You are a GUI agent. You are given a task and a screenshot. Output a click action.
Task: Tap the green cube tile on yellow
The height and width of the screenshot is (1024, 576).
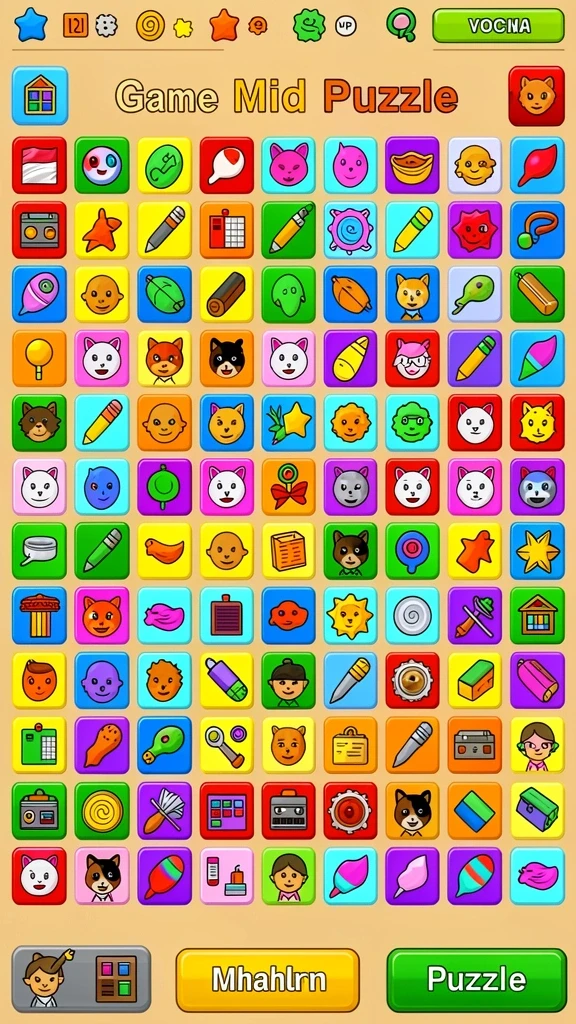475,680
